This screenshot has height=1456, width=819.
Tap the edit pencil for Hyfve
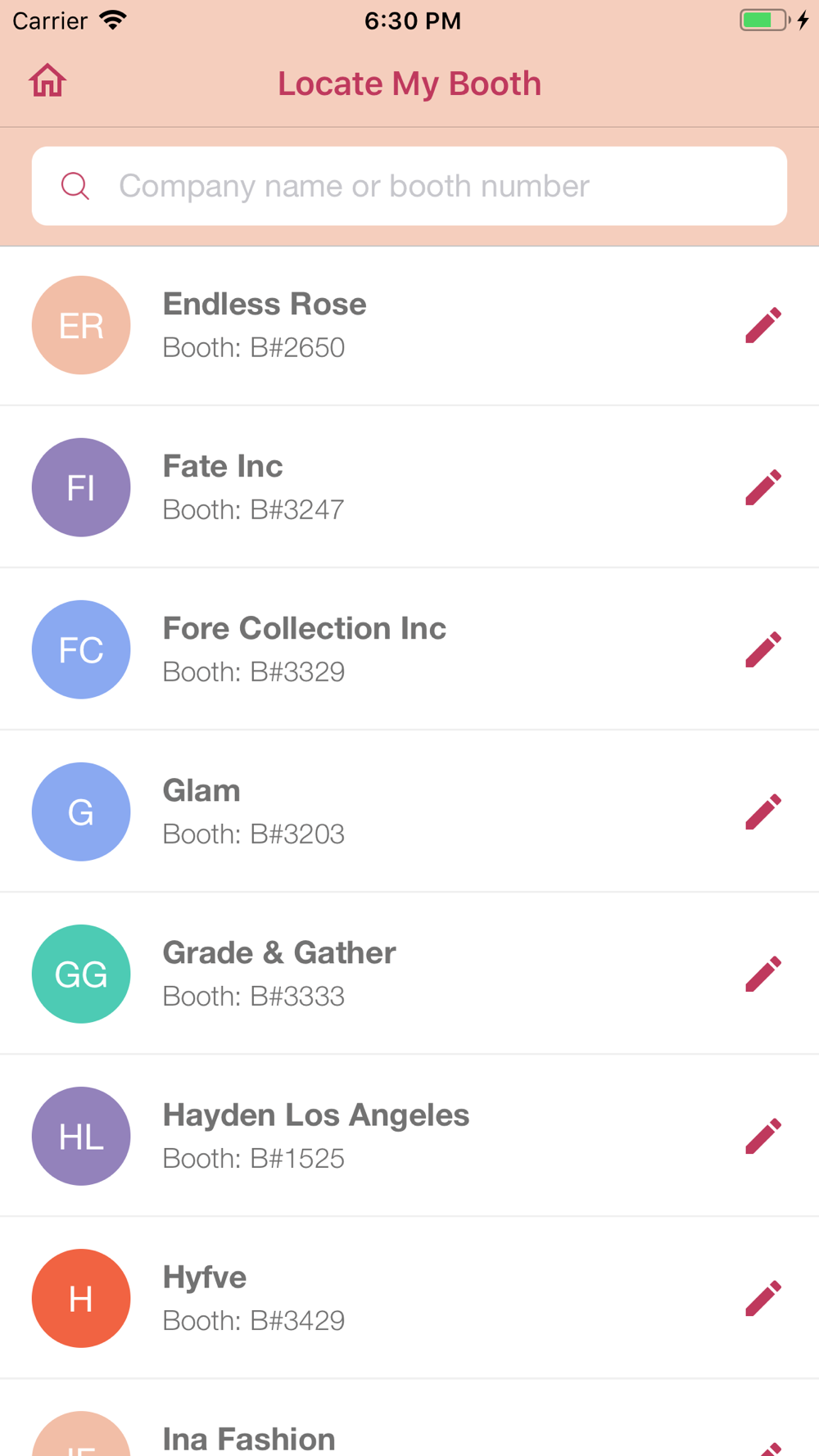point(763,1298)
